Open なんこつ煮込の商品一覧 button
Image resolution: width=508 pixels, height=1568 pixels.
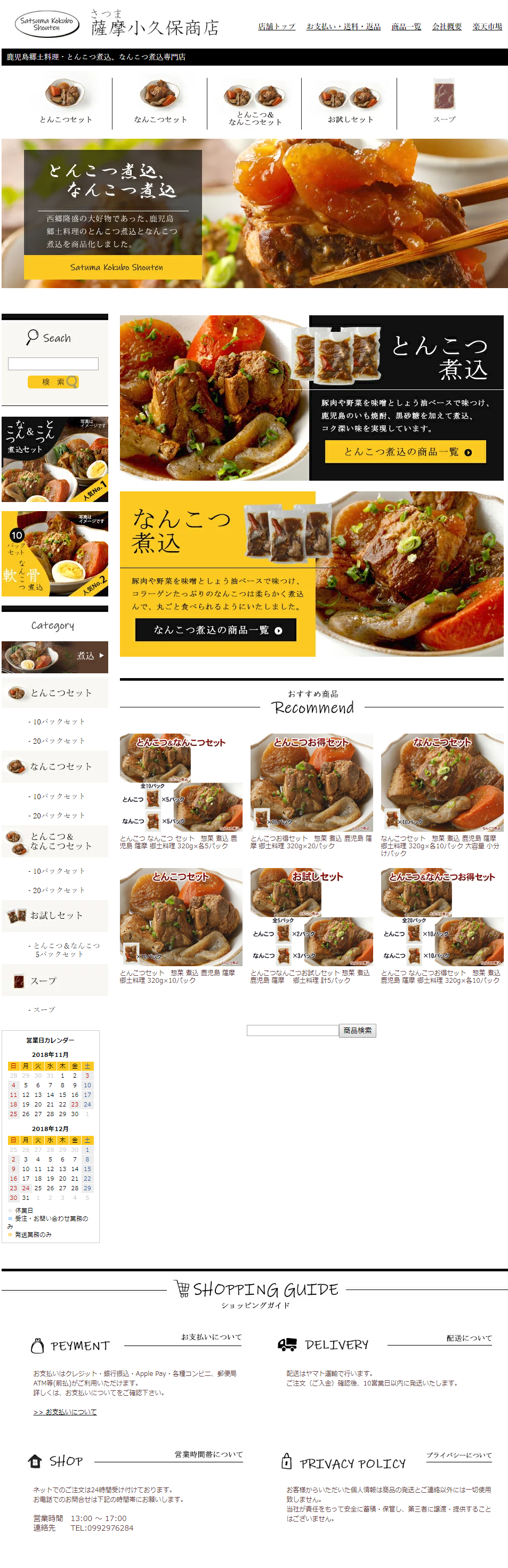[x=215, y=630]
